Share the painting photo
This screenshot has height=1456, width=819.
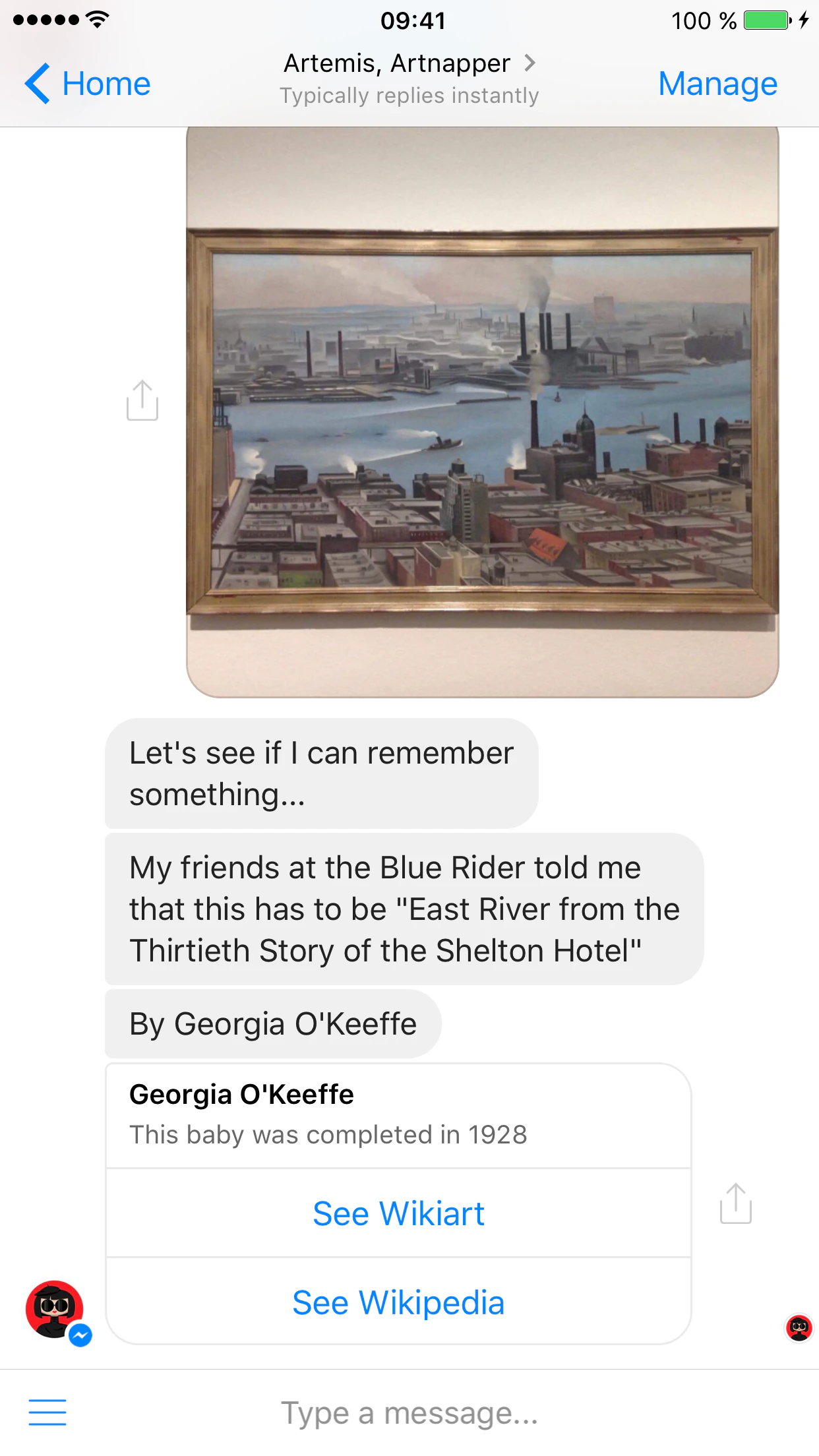coord(142,400)
